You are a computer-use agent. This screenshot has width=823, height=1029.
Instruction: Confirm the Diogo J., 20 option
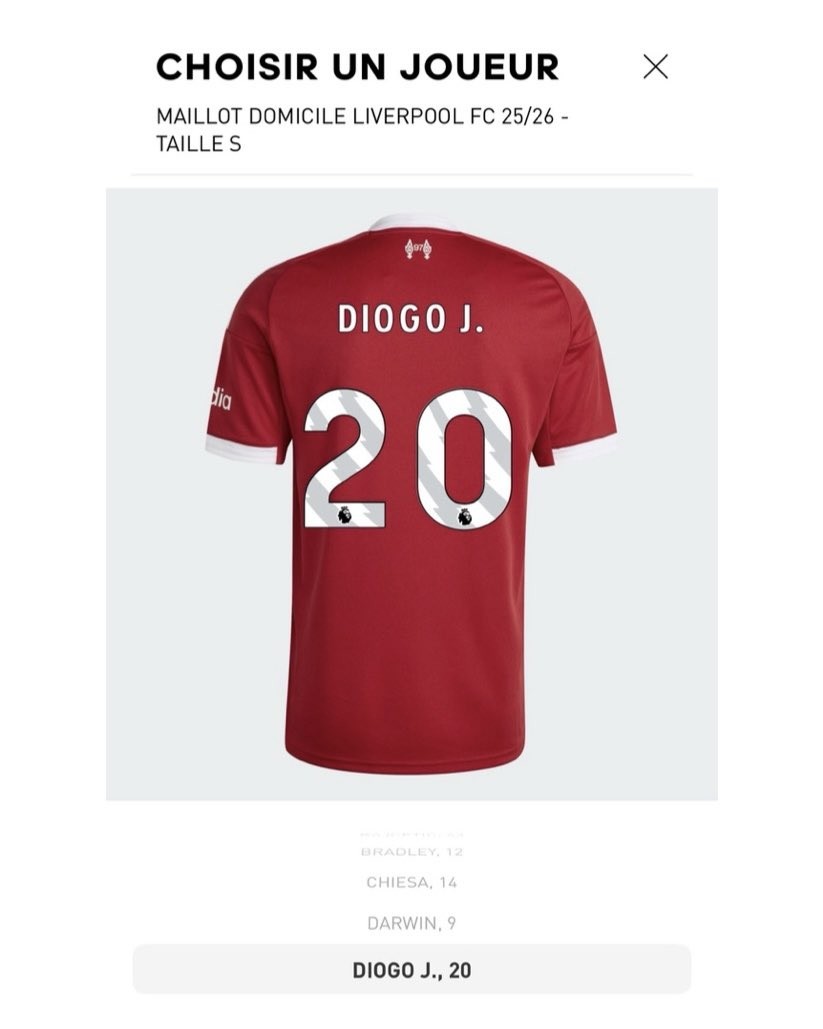pos(411,970)
